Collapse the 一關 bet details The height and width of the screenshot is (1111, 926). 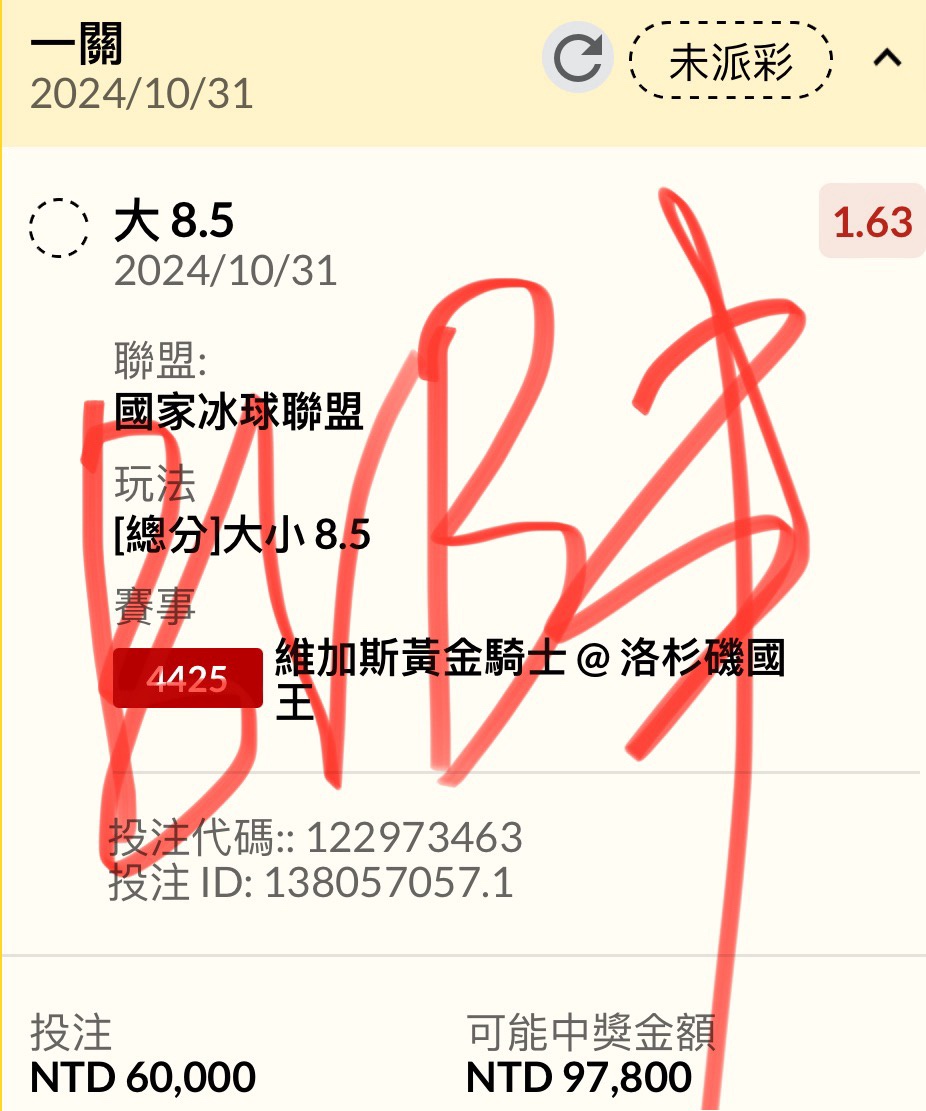(886, 59)
